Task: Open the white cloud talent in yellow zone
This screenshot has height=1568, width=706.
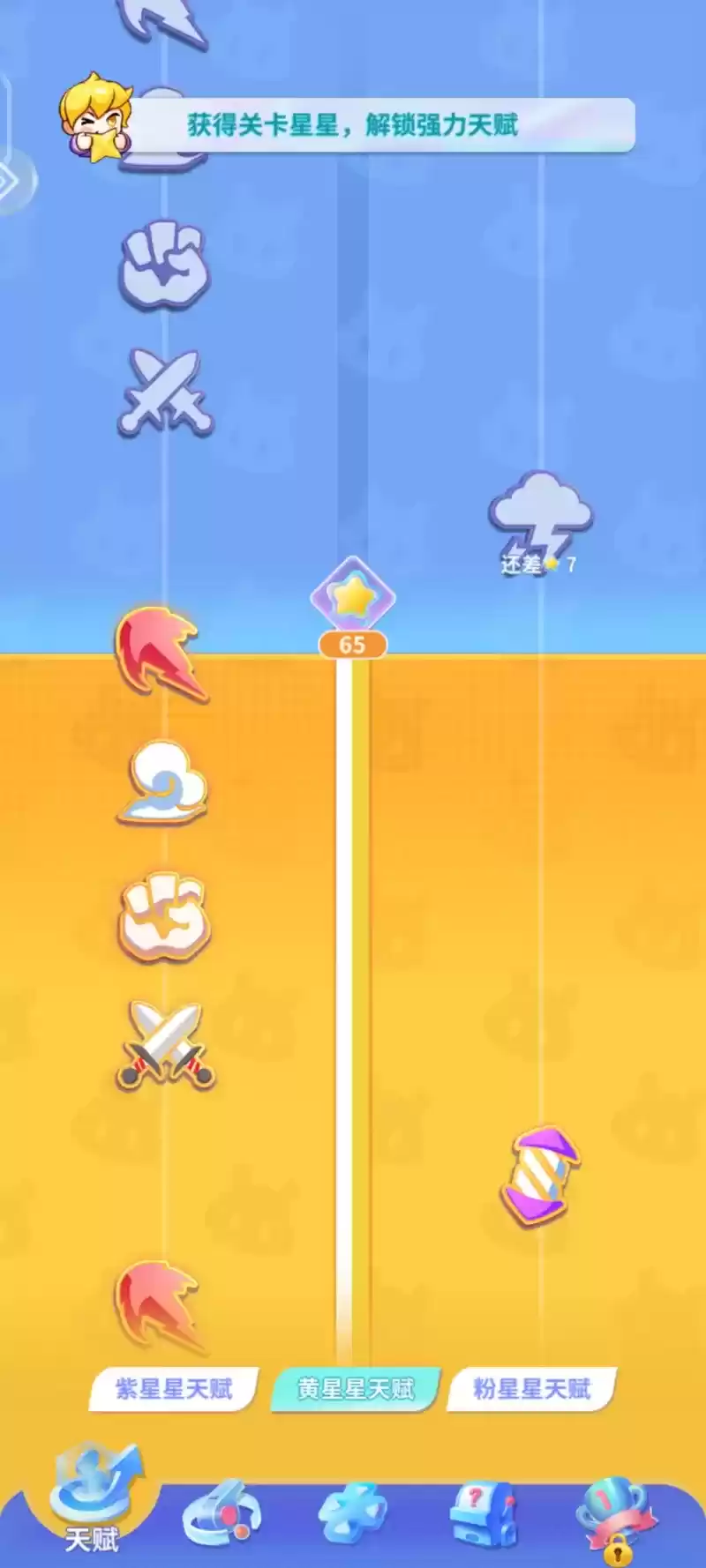Action: pyautogui.click(x=164, y=783)
